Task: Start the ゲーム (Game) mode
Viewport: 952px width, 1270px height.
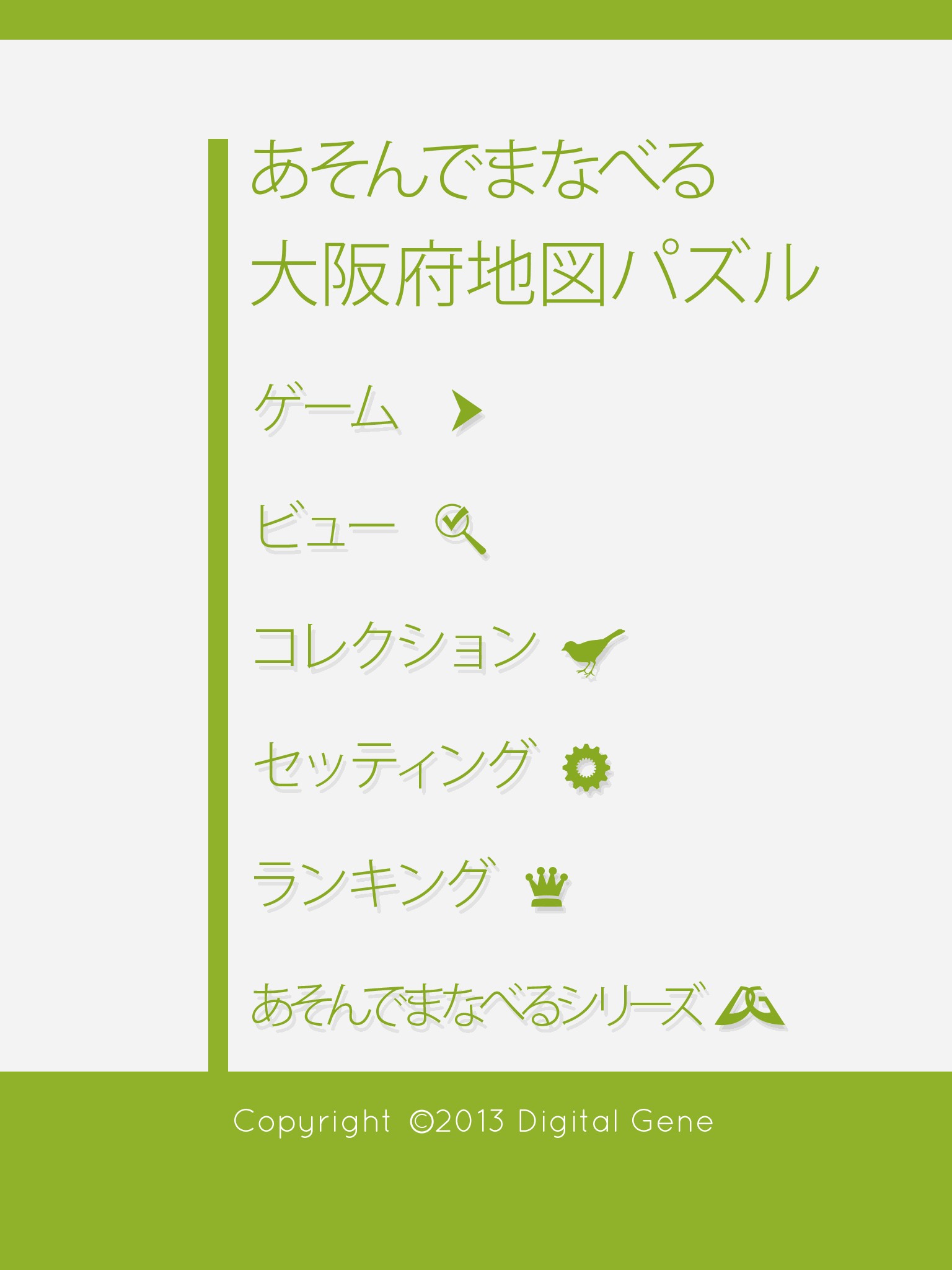Action: tap(368, 409)
